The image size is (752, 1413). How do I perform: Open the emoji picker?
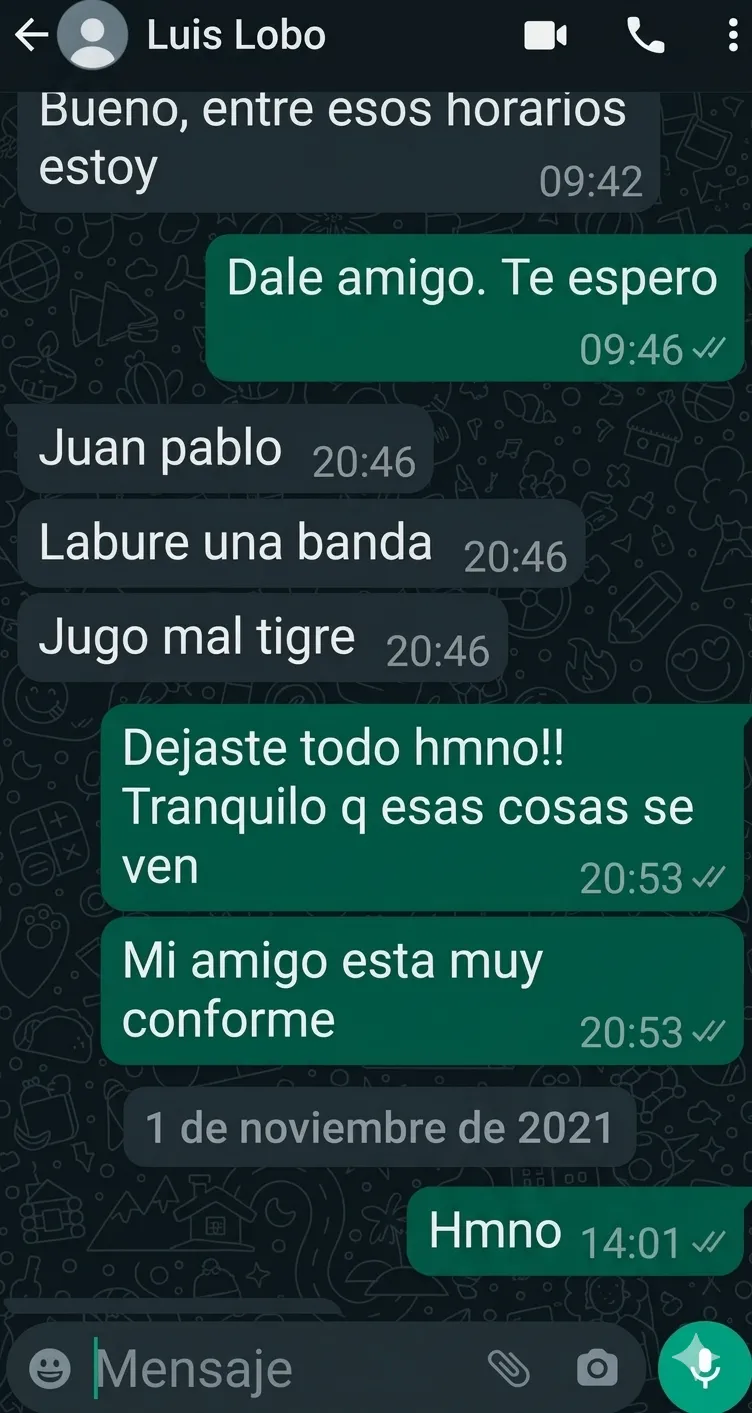coord(50,1367)
